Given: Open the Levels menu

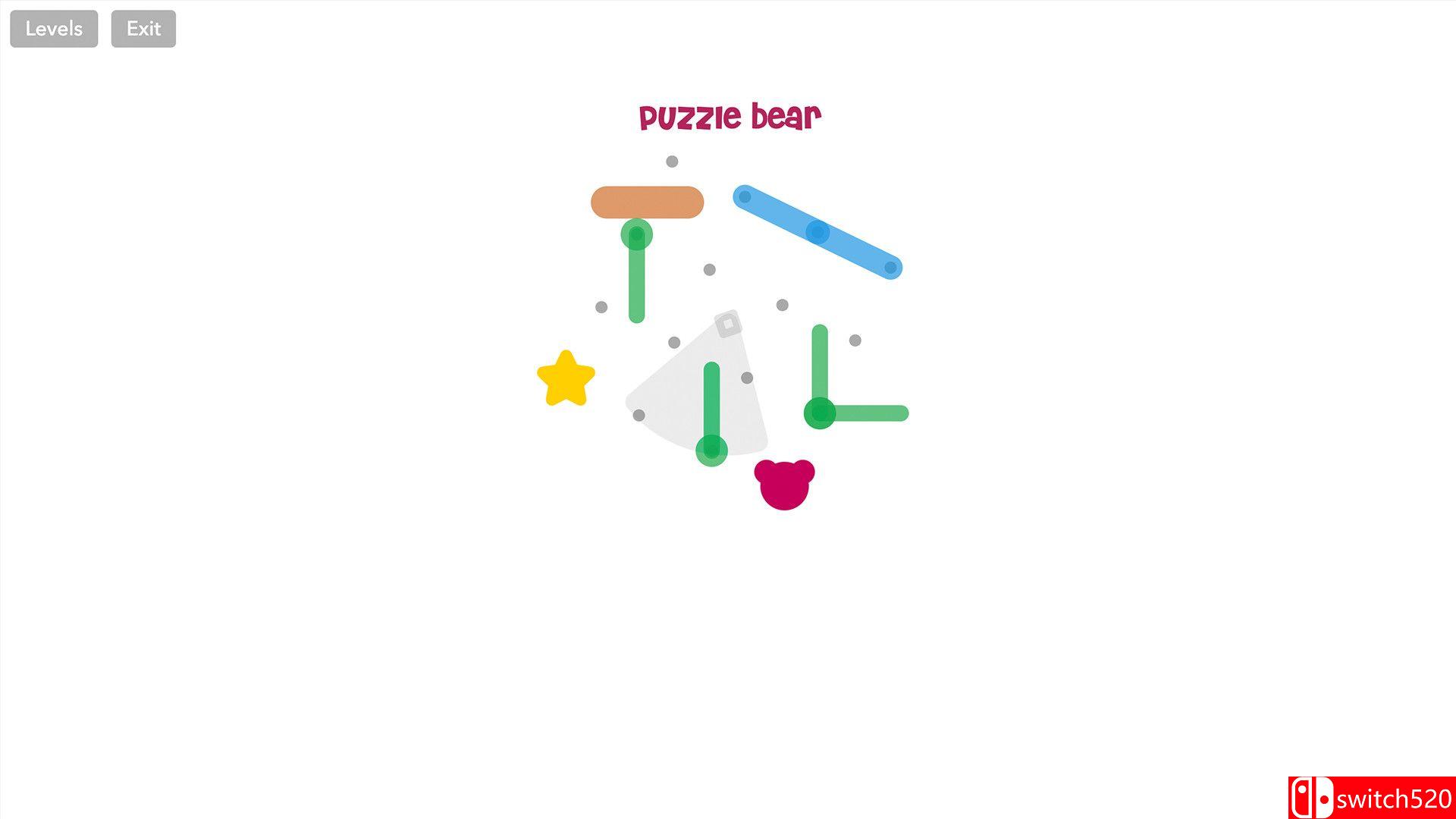Looking at the screenshot, I should coord(54,29).
